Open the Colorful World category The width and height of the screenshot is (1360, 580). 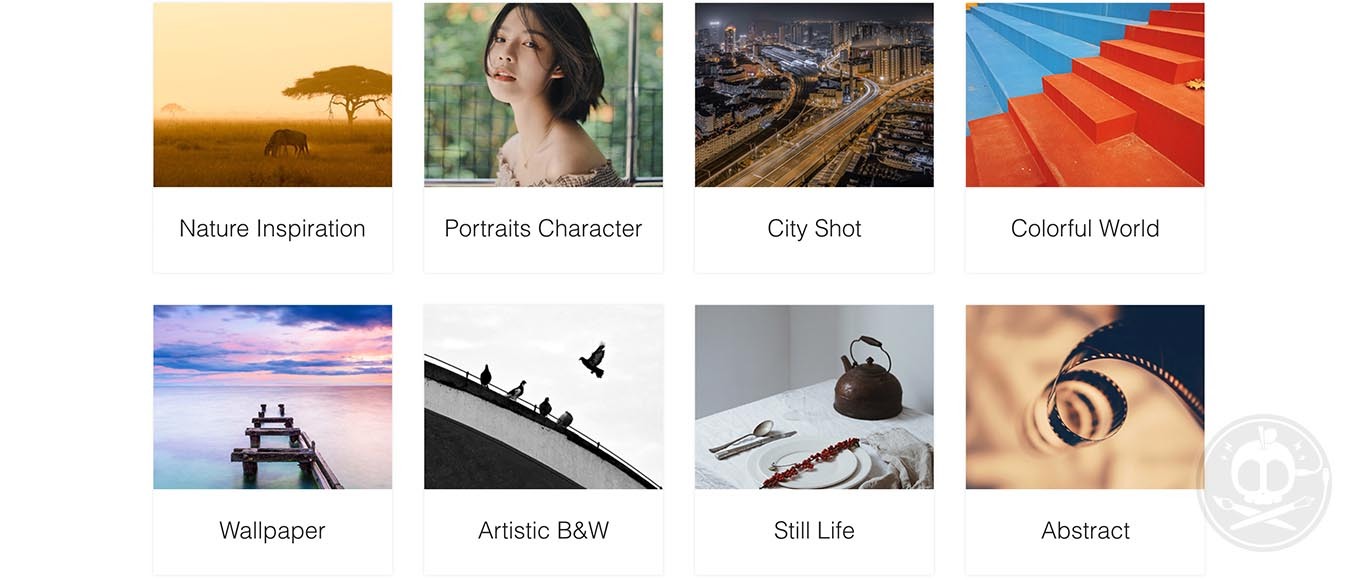pos(1085,228)
